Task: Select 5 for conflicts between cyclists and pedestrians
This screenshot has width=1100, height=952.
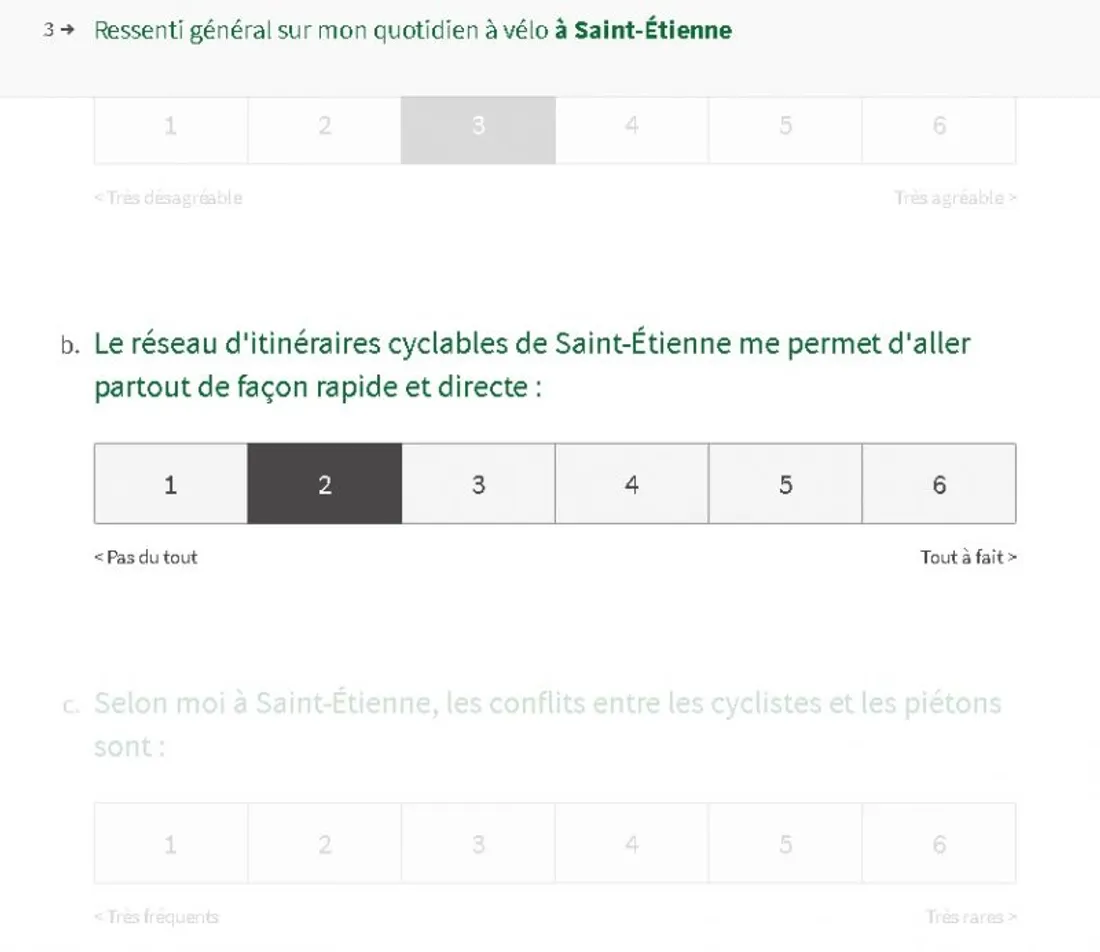Action: coord(785,844)
